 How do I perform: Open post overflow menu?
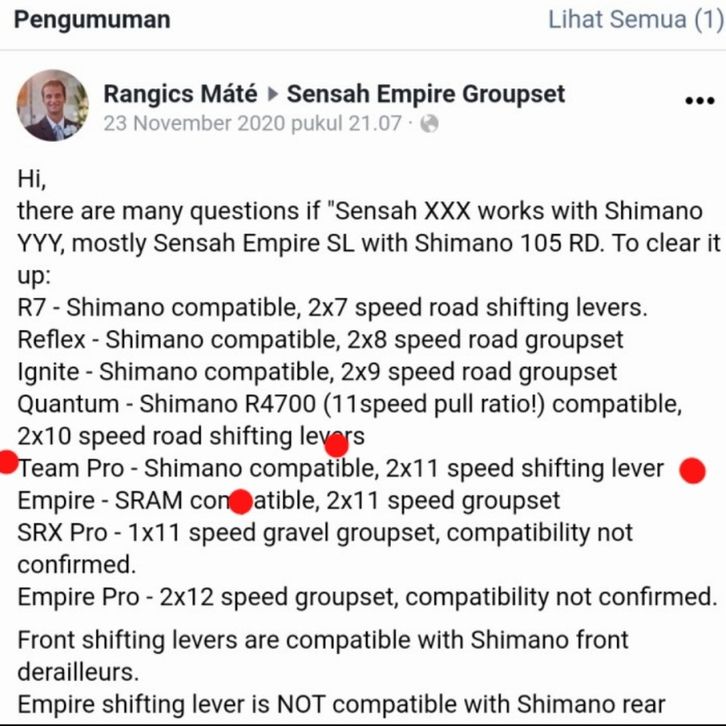[x=698, y=101]
